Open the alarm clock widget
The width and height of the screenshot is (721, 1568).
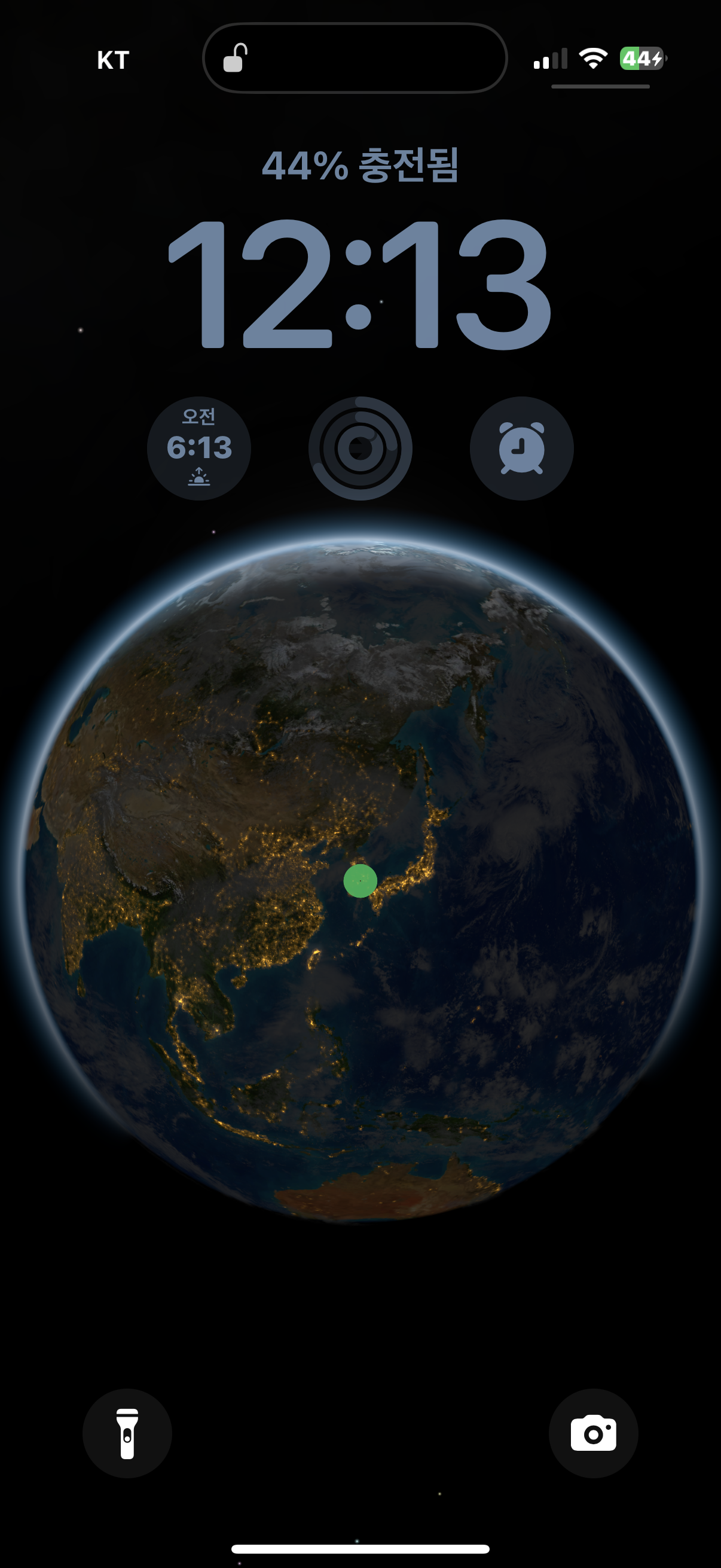click(521, 449)
